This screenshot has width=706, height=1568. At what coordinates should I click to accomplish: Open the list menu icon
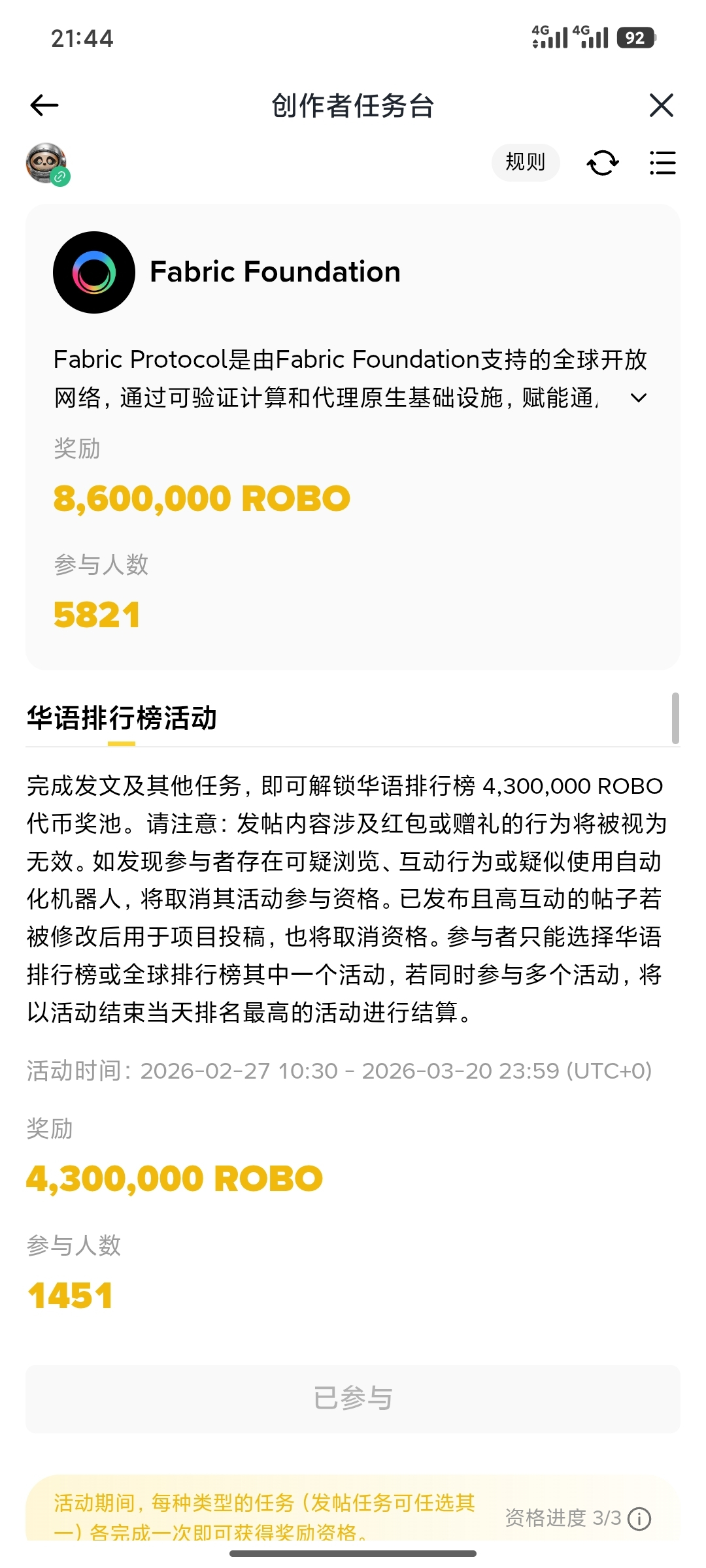[662, 163]
